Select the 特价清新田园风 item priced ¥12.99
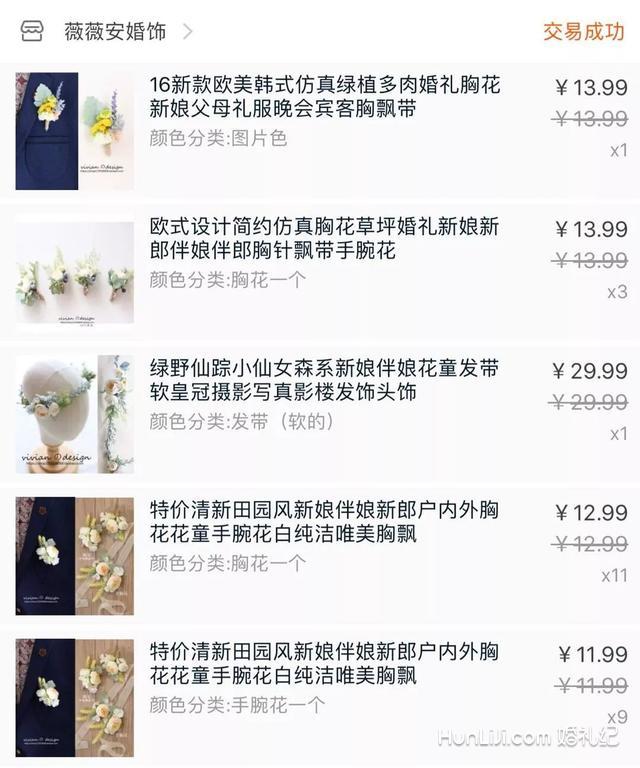The height and width of the screenshot is (768, 640). click(324, 523)
